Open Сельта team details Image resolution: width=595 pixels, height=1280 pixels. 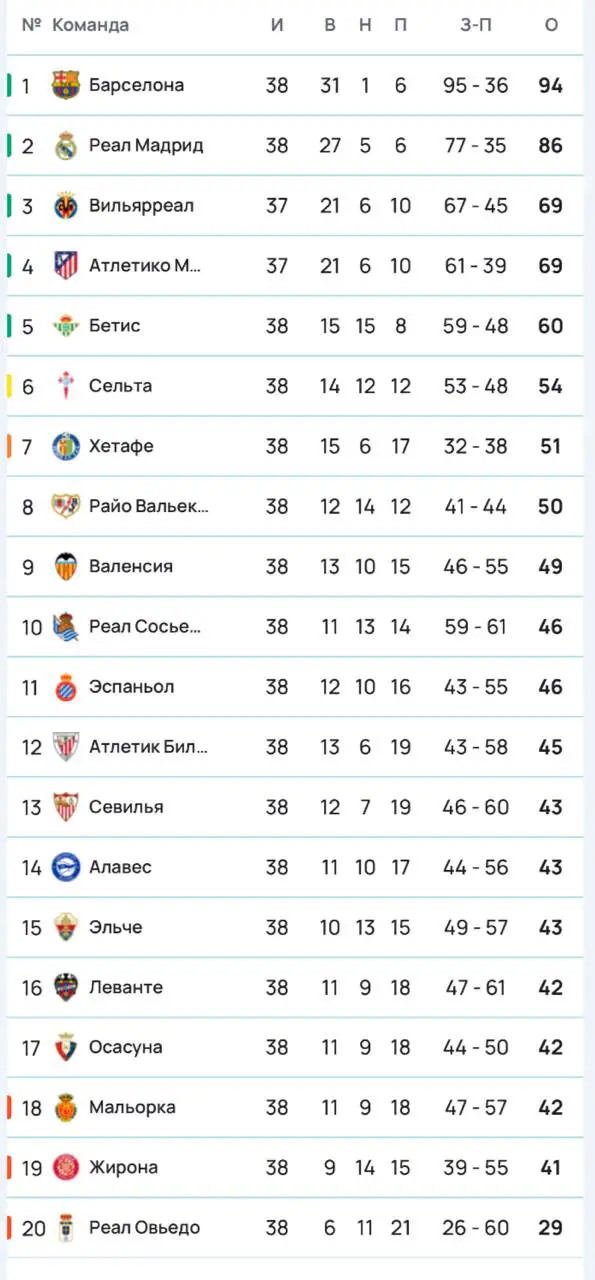coord(295,385)
